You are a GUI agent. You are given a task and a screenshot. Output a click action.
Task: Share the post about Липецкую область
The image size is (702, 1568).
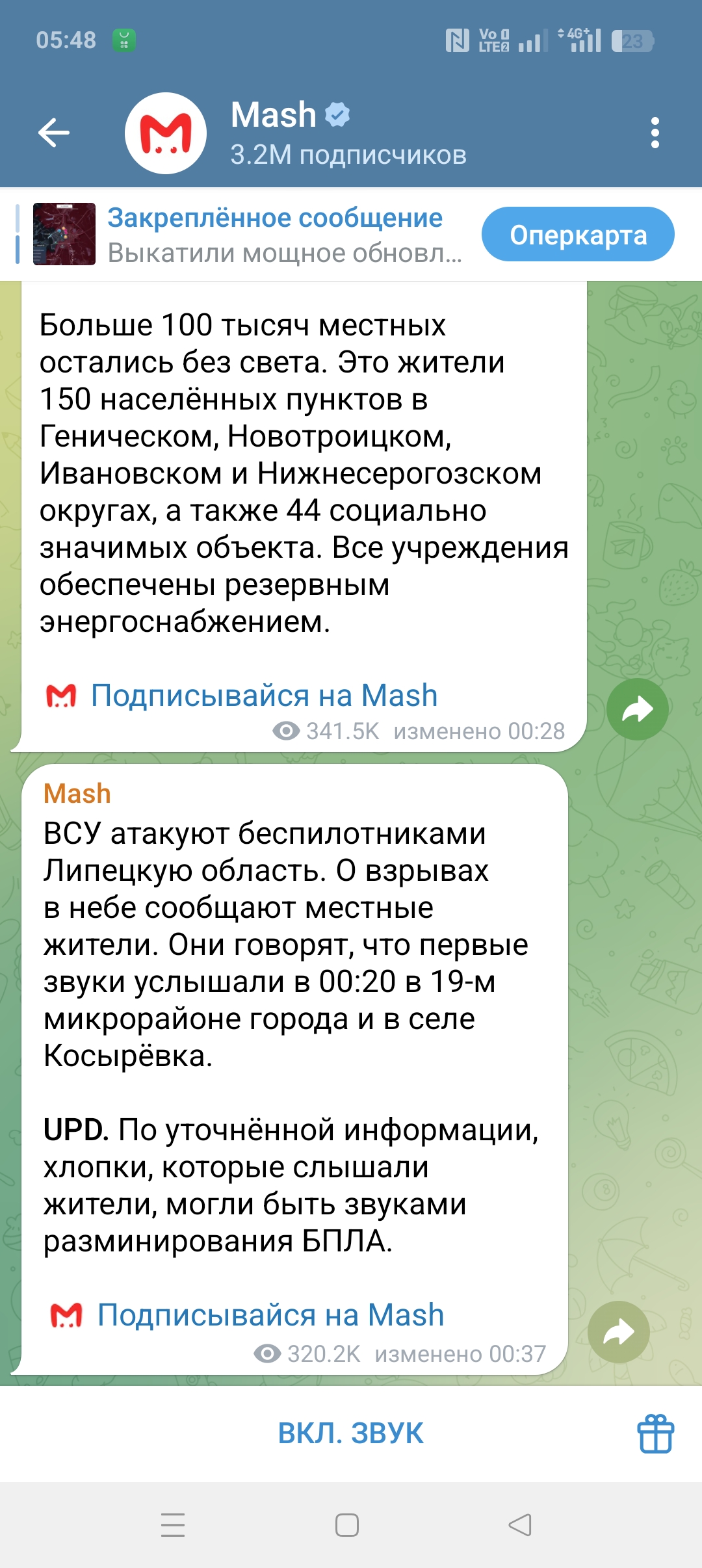pyautogui.click(x=618, y=1332)
